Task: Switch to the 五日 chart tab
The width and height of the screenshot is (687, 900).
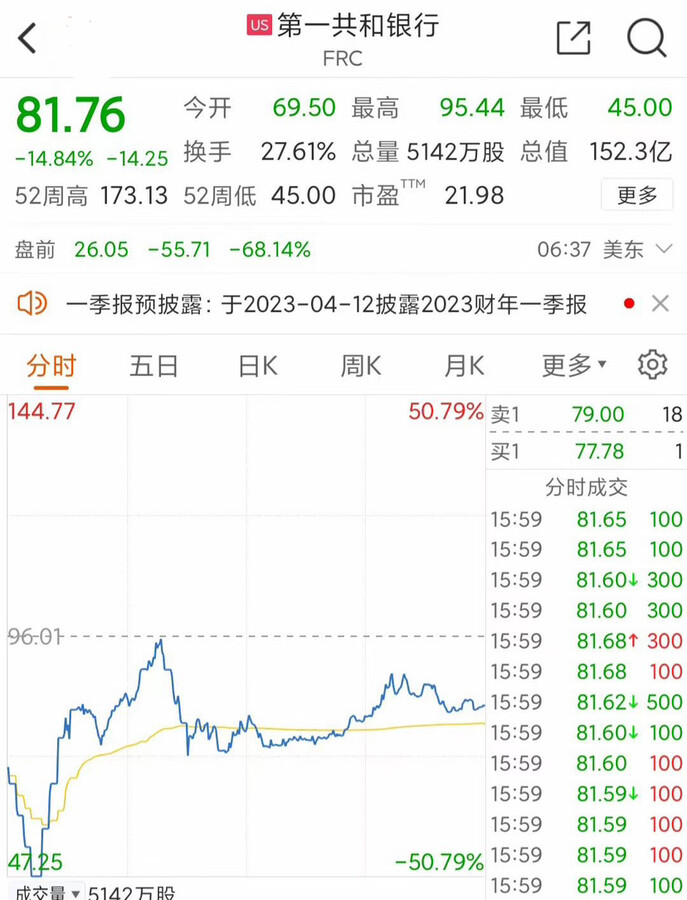Action: click(153, 366)
